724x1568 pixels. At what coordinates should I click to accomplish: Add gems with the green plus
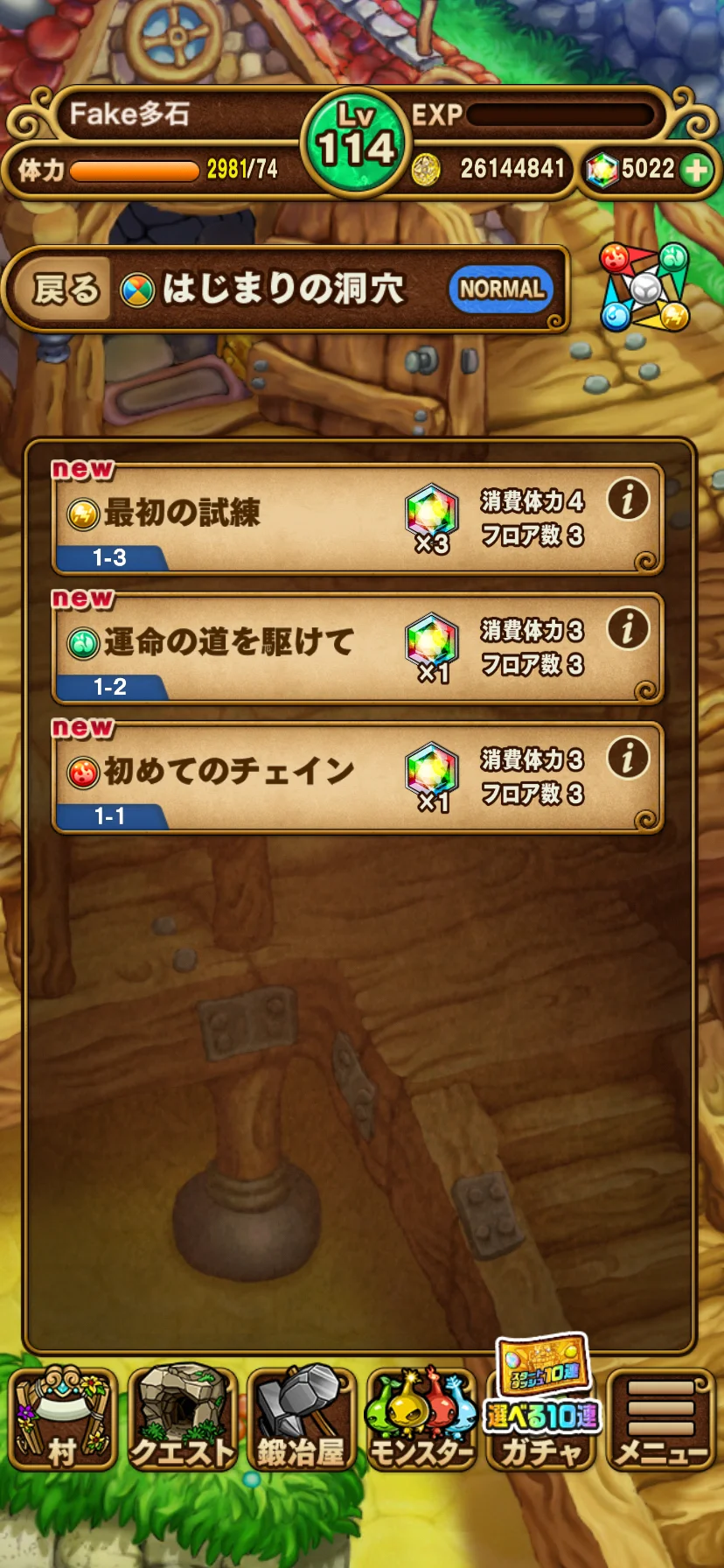[696, 170]
